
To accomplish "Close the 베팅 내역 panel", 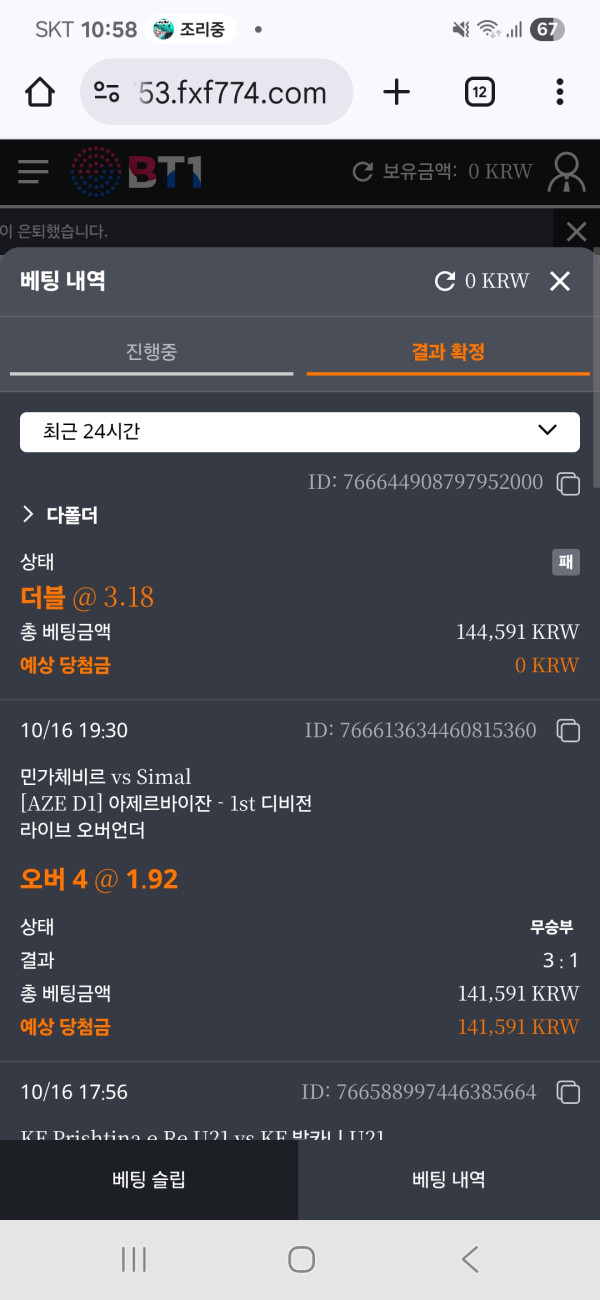I will (560, 281).
